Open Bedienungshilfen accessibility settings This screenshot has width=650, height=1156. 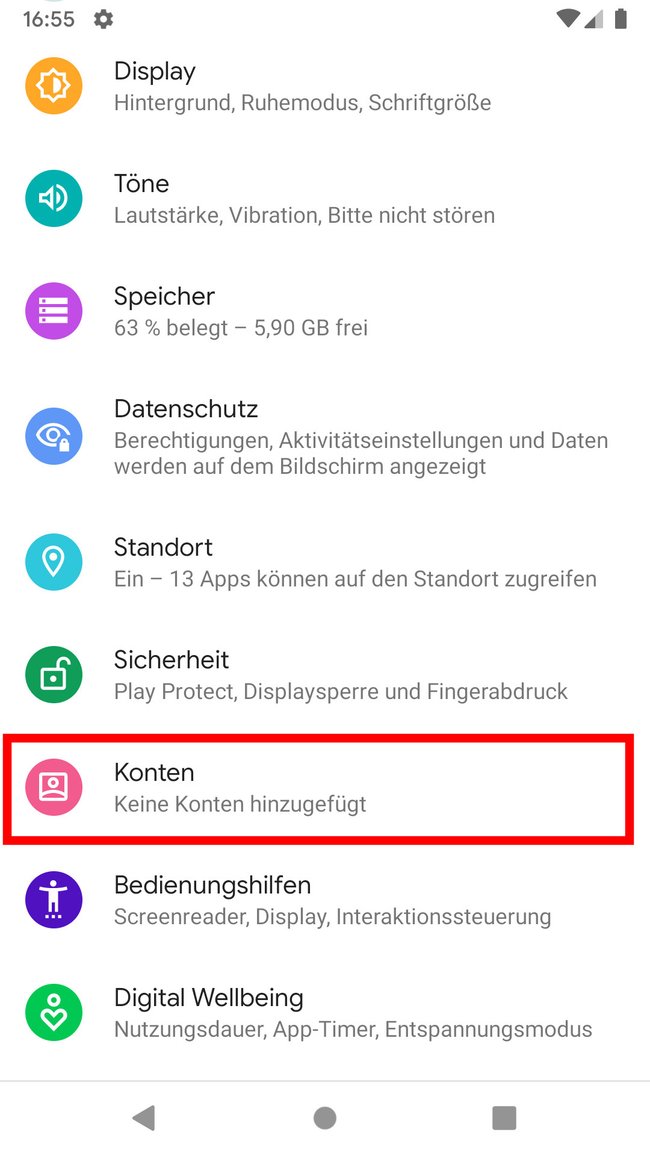tap(325, 900)
